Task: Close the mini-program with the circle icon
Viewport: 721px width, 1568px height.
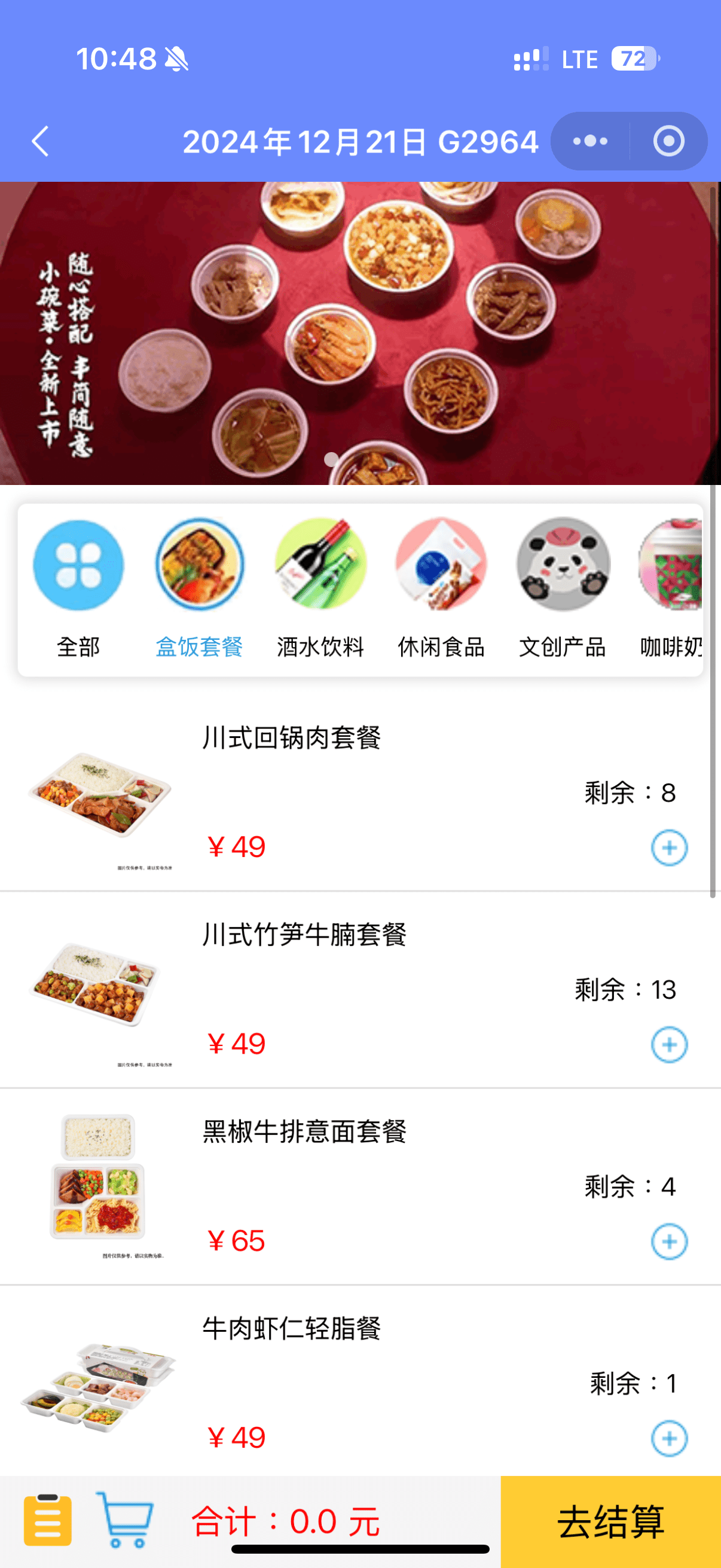Action: point(668,141)
